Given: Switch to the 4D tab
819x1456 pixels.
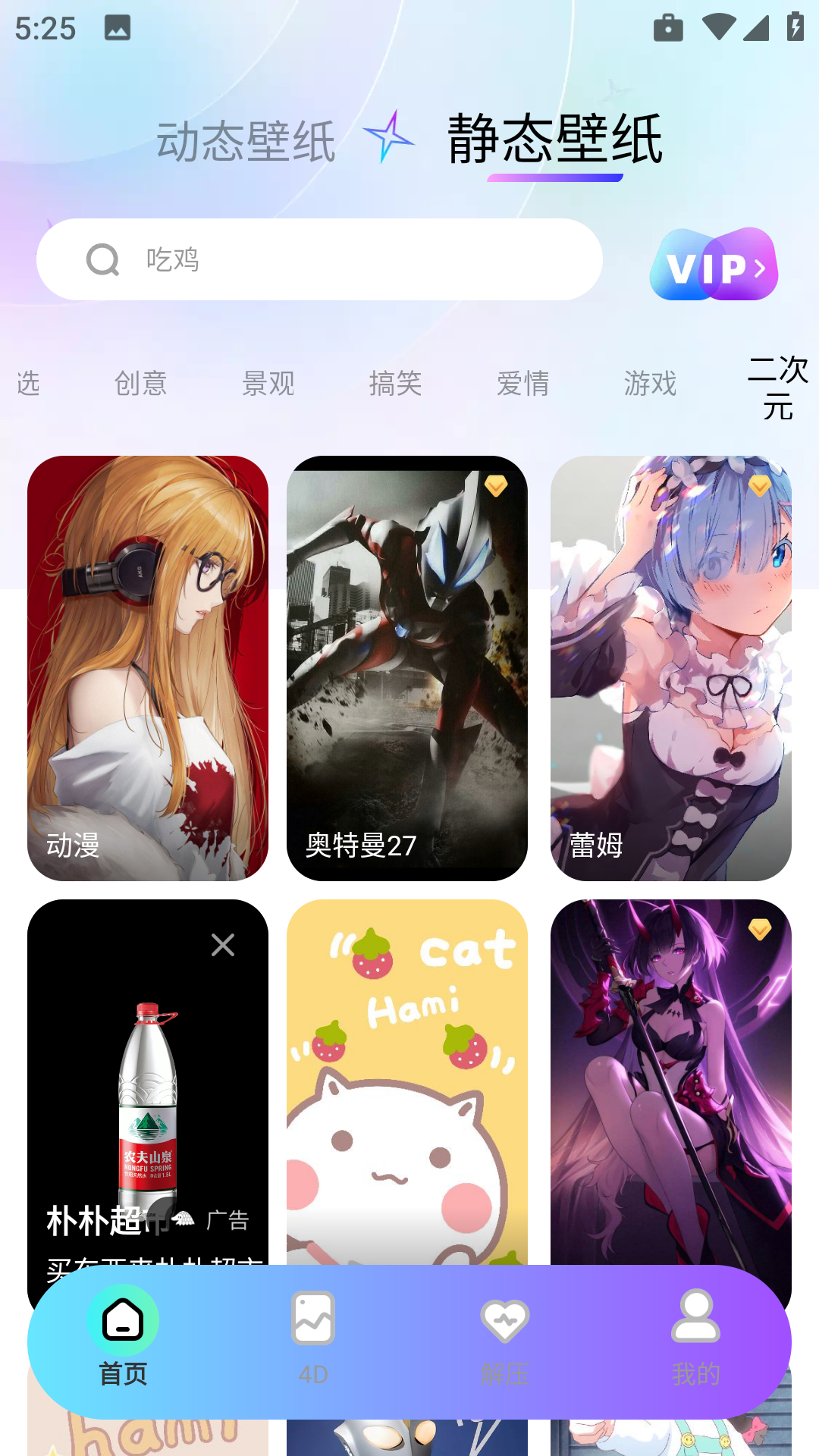Looking at the screenshot, I should click(313, 1339).
